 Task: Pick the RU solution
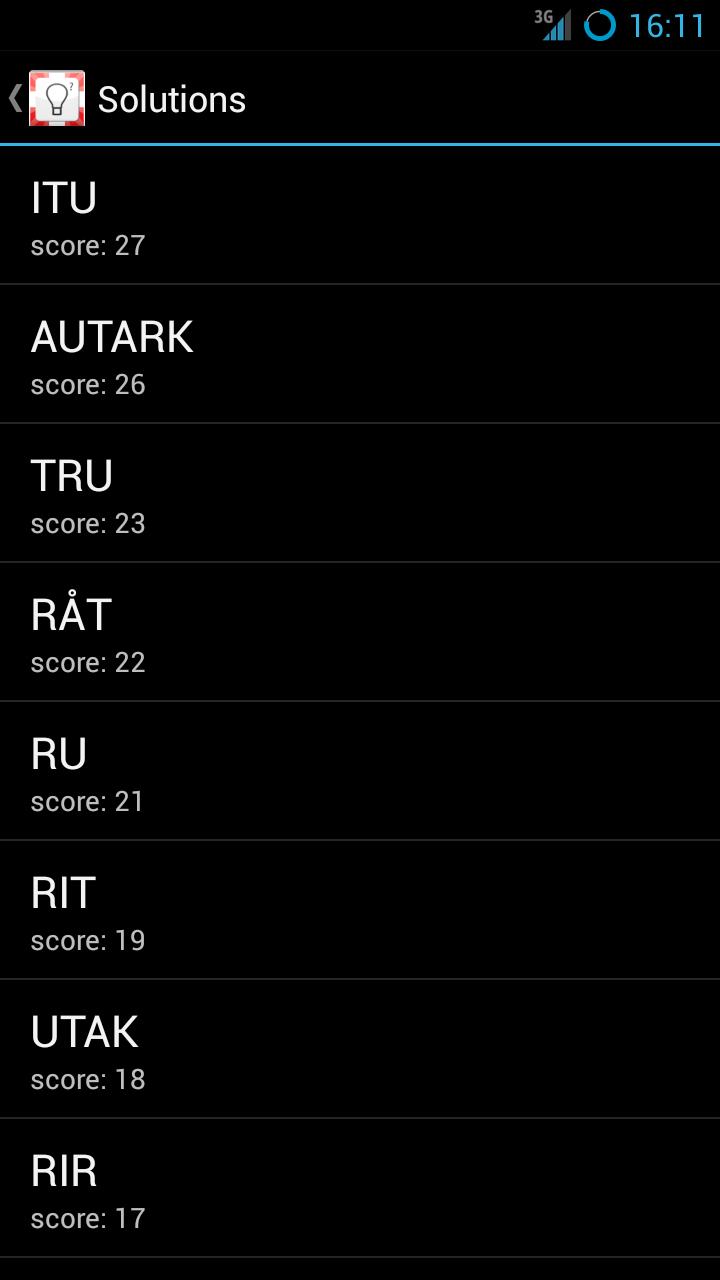click(x=360, y=771)
